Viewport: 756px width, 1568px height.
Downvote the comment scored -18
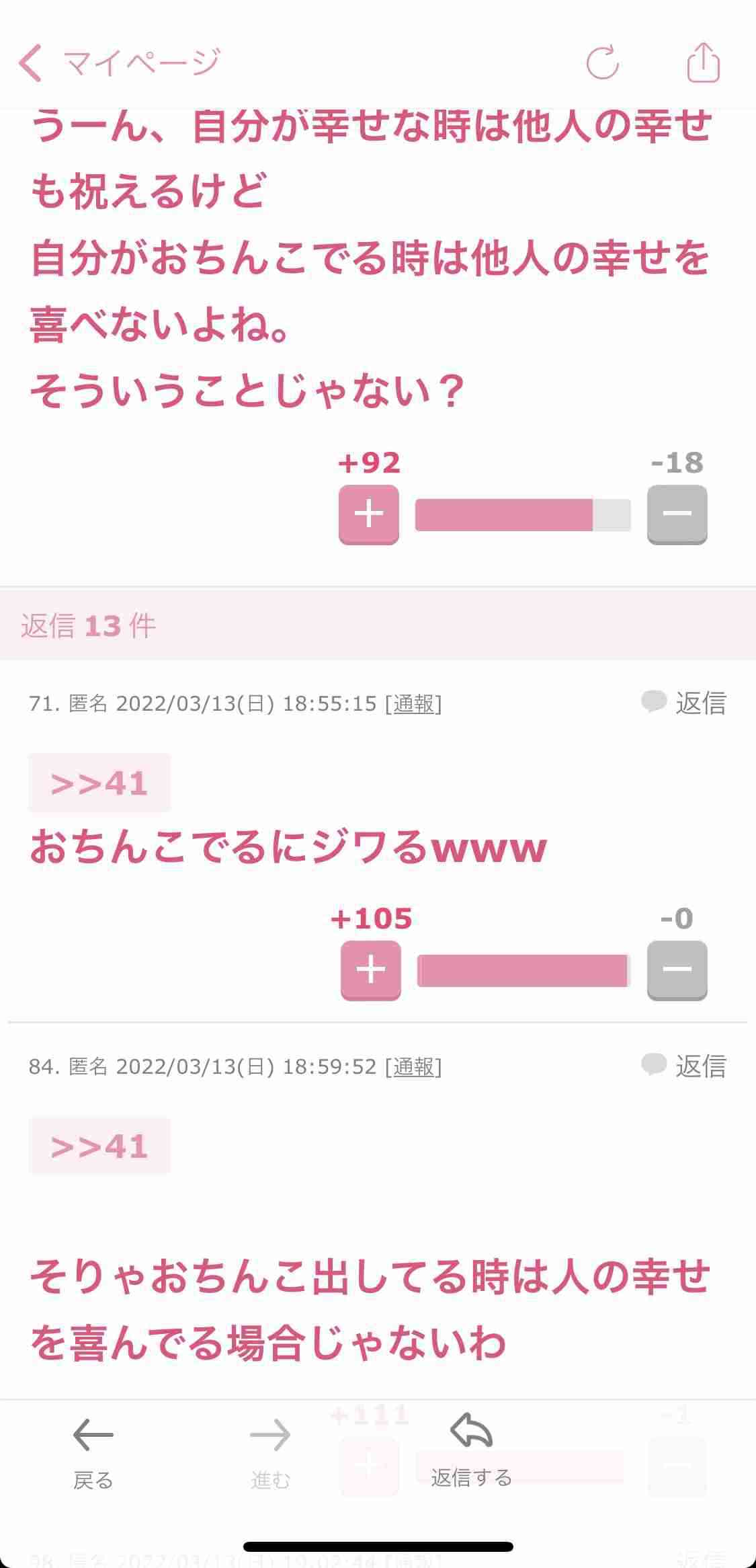[677, 514]
